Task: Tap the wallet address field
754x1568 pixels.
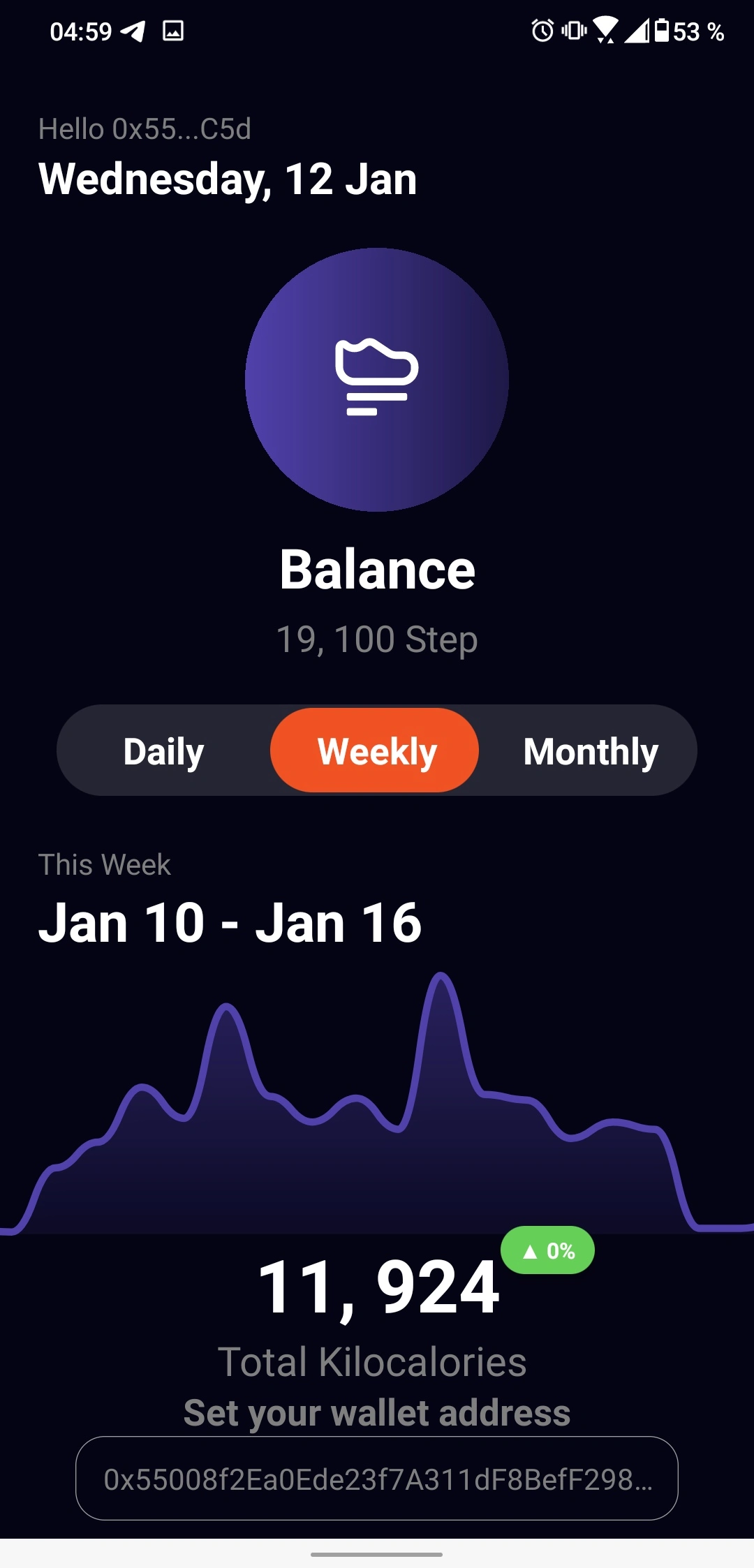Action: coord(377,1478)
